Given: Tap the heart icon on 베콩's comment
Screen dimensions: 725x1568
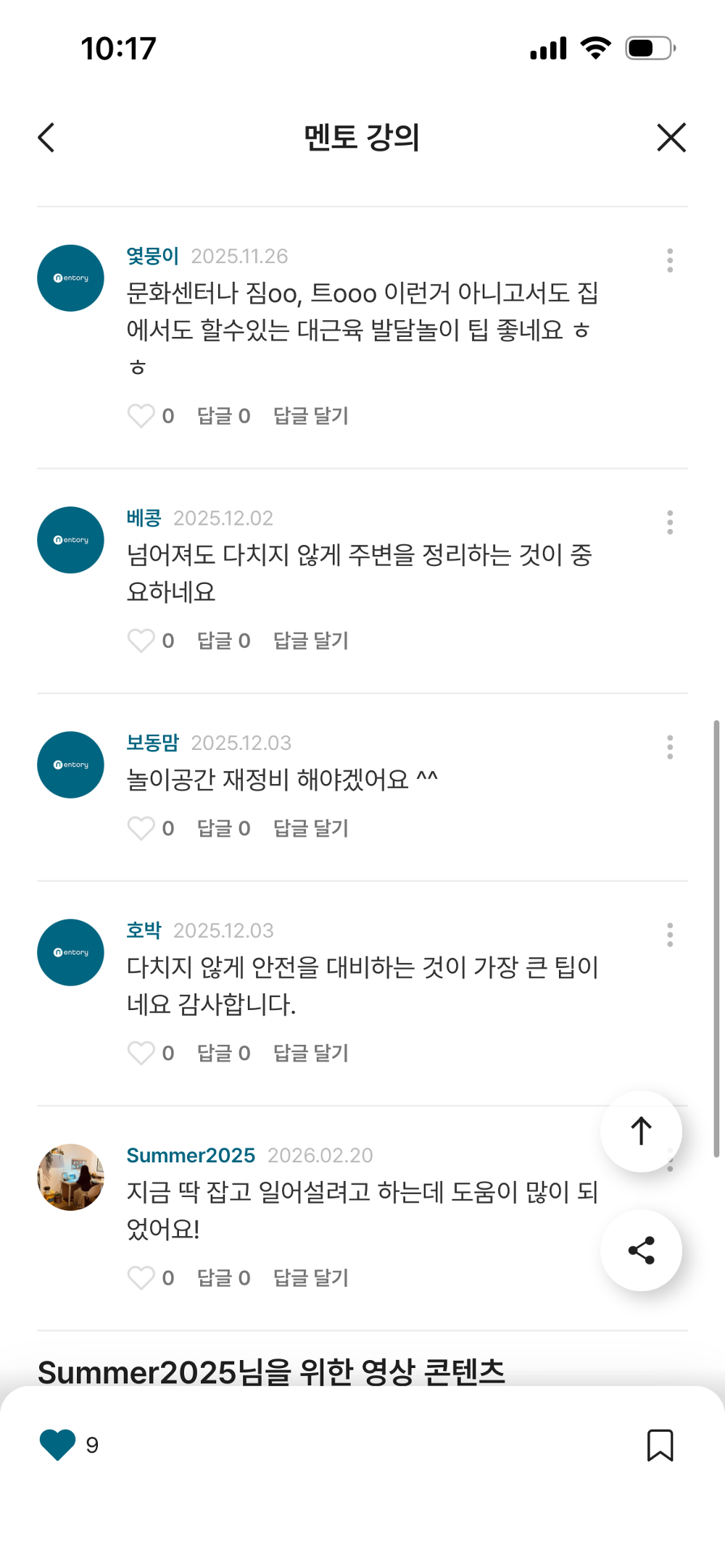Looking at the screenshot, I should [x=142, y=640].
